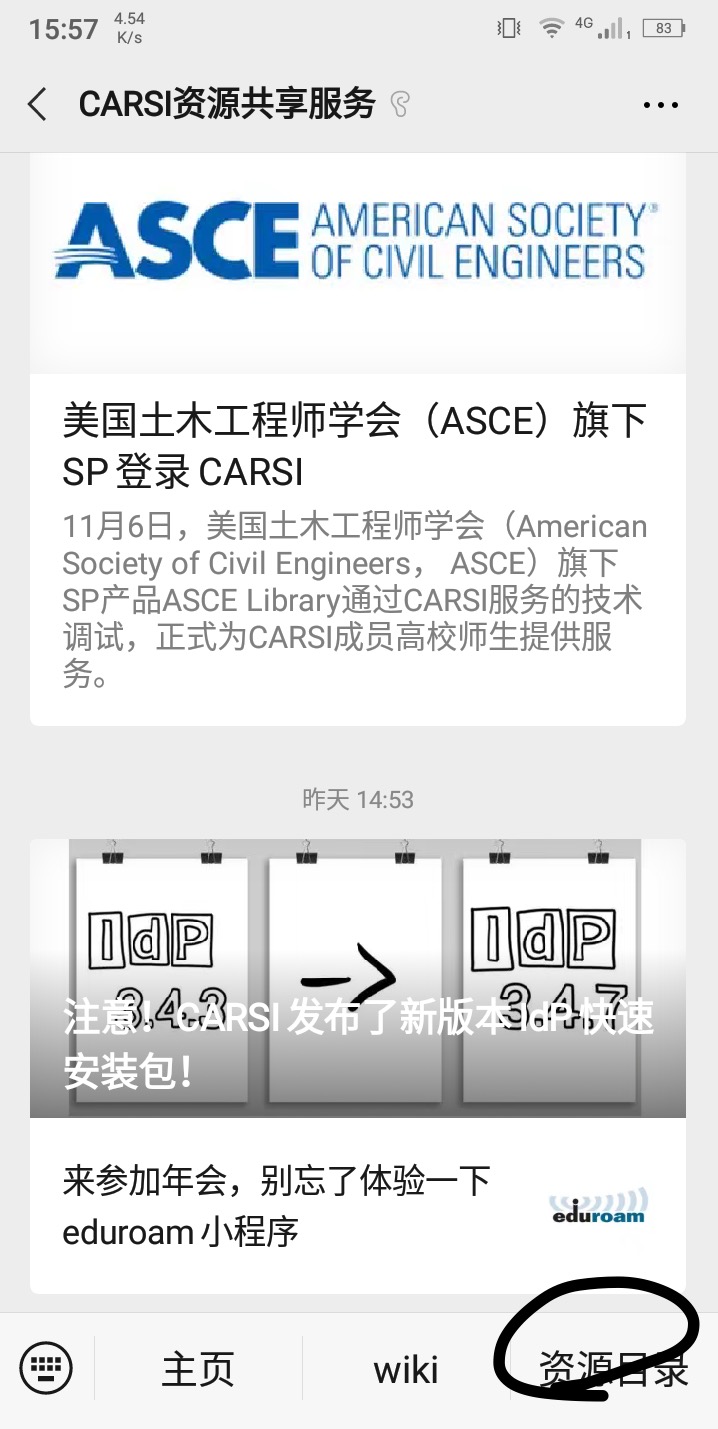Open the wiki menu

(x=406, y=1369)
